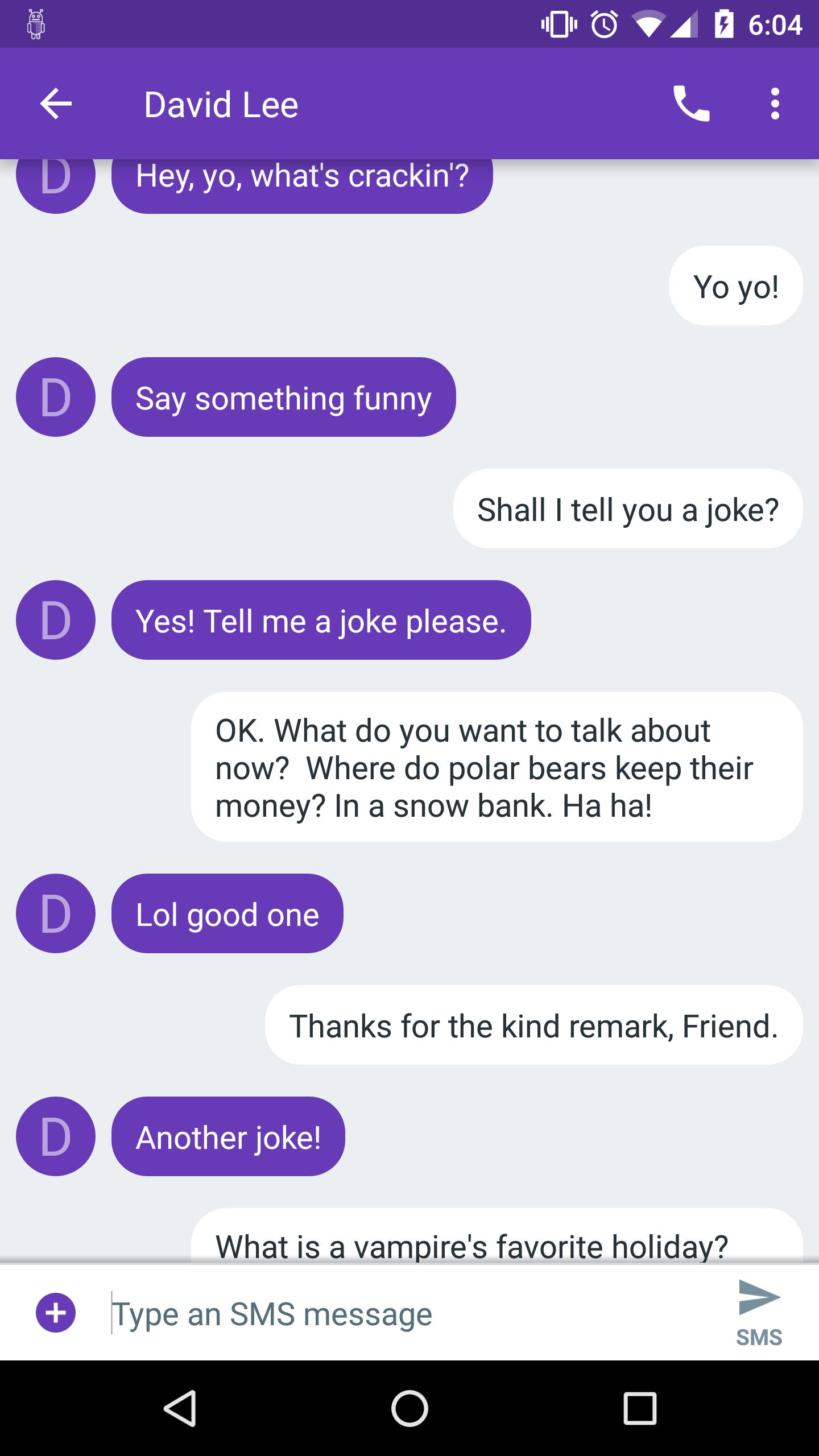
Task: Go back using the arrow icon
Action: pos(55,105)
